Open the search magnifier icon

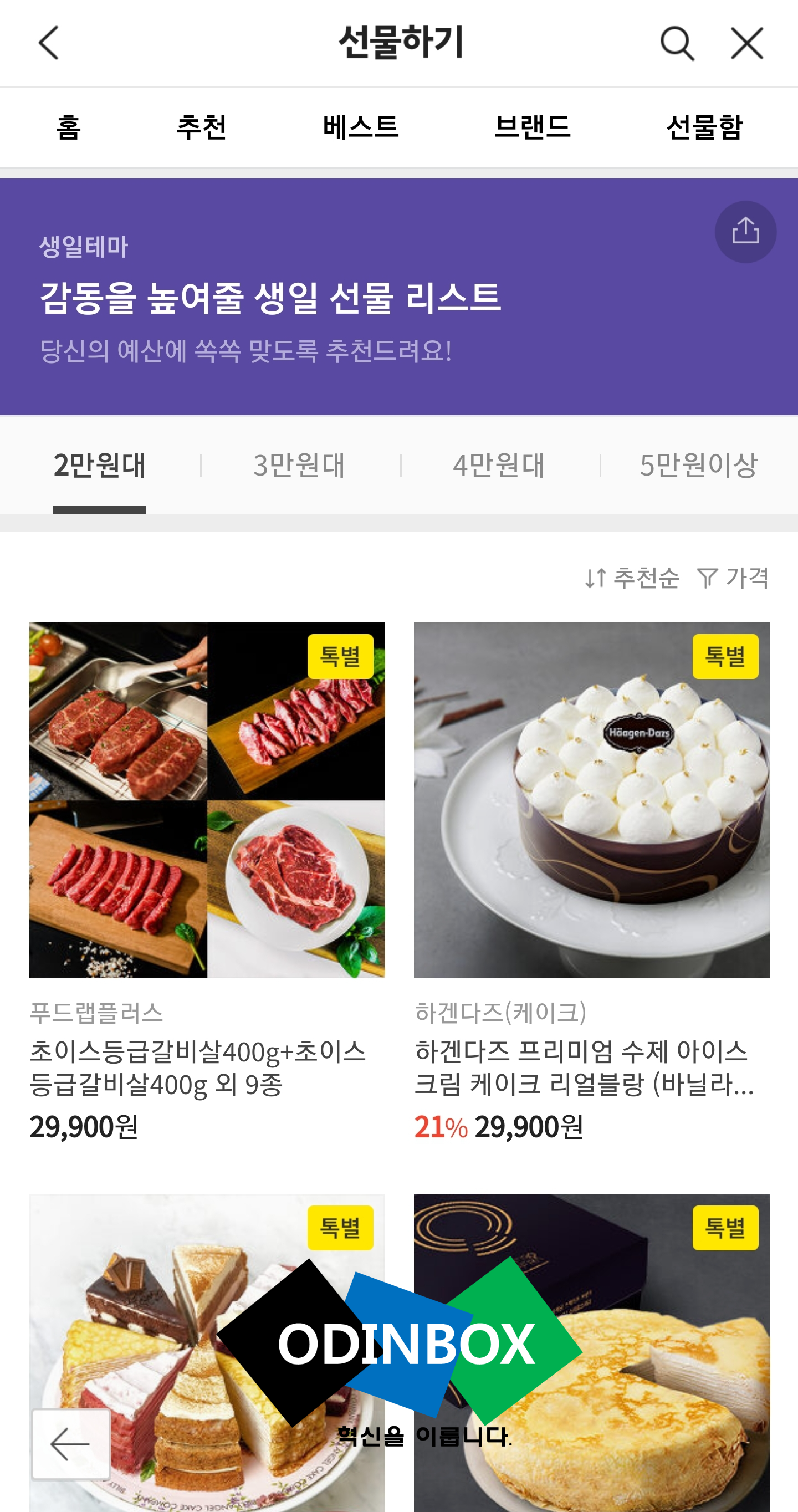click(677, 43)
